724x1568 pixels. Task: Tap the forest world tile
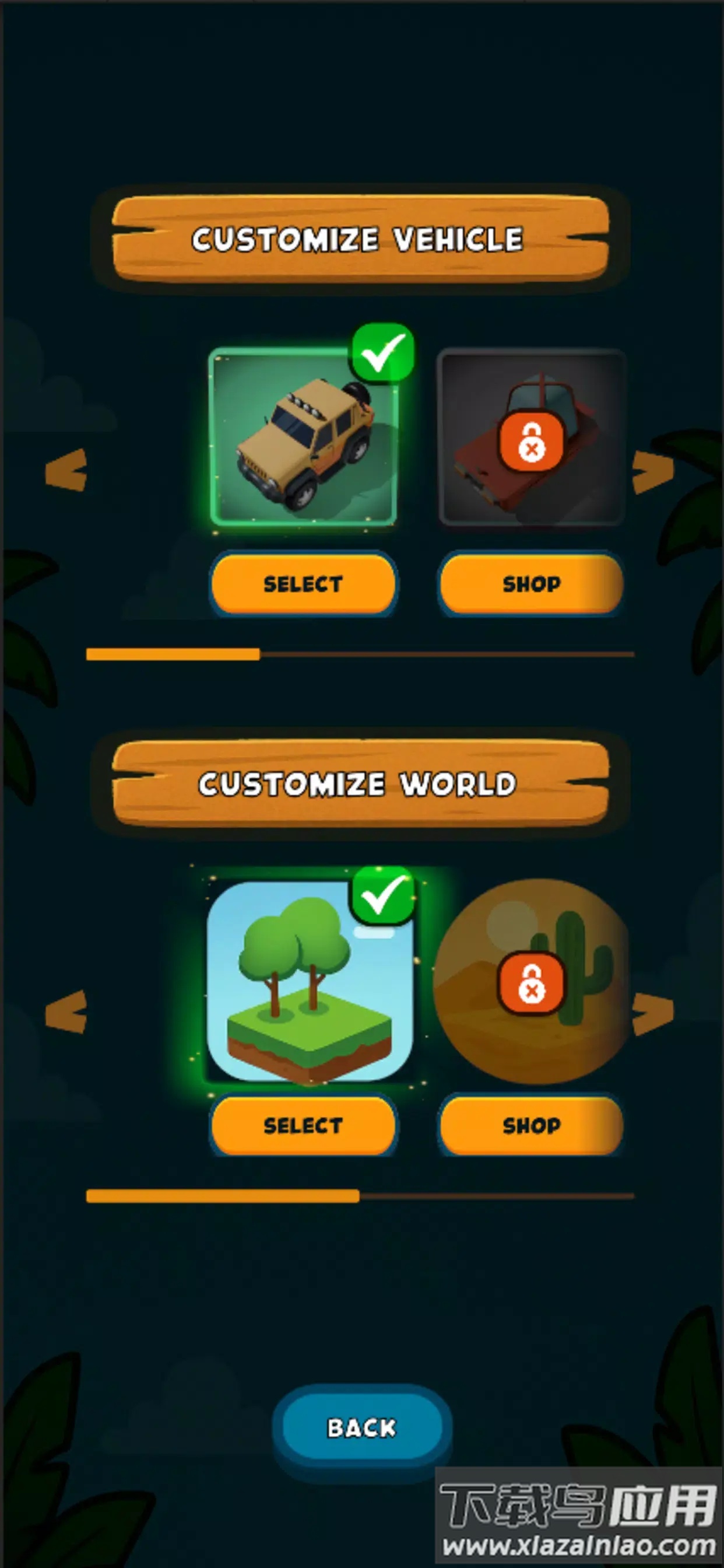(x=309, y=981)
